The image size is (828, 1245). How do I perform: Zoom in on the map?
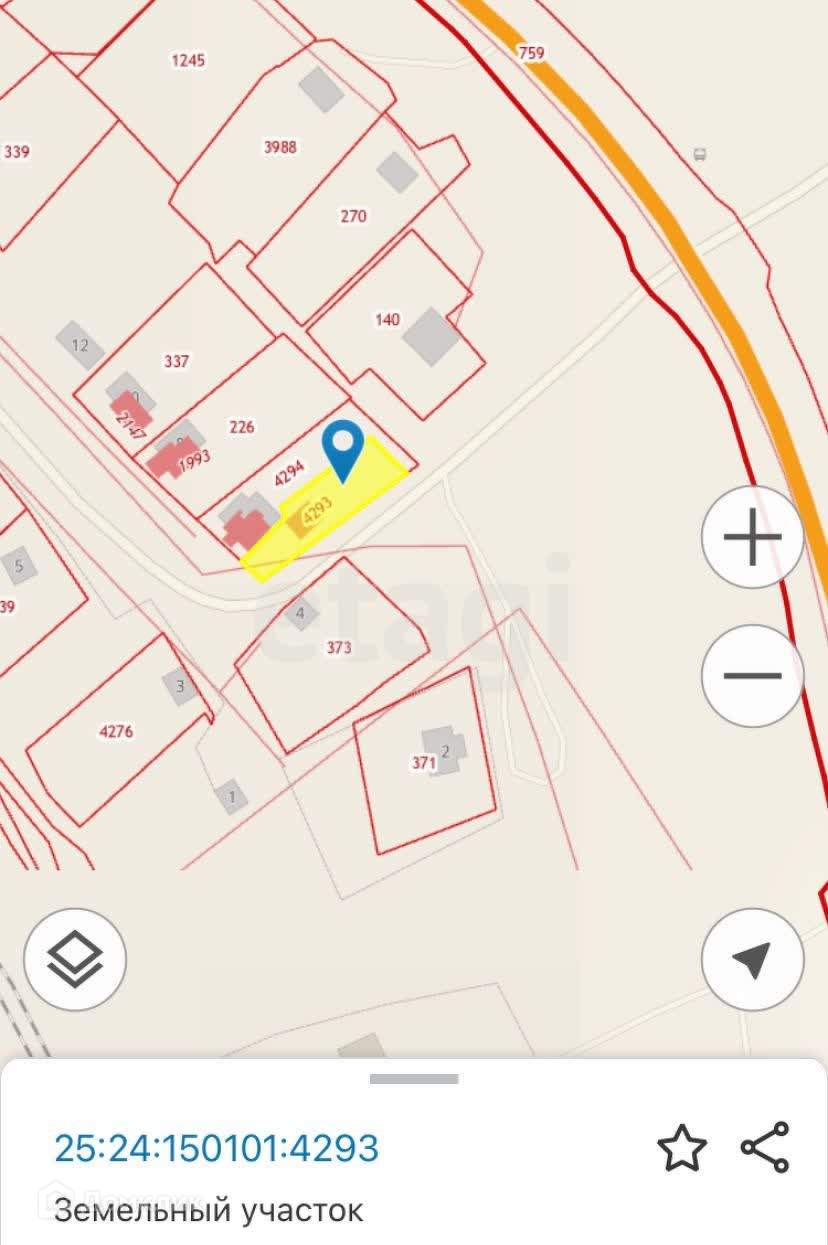pyautogui.click(x=752, y=539)
